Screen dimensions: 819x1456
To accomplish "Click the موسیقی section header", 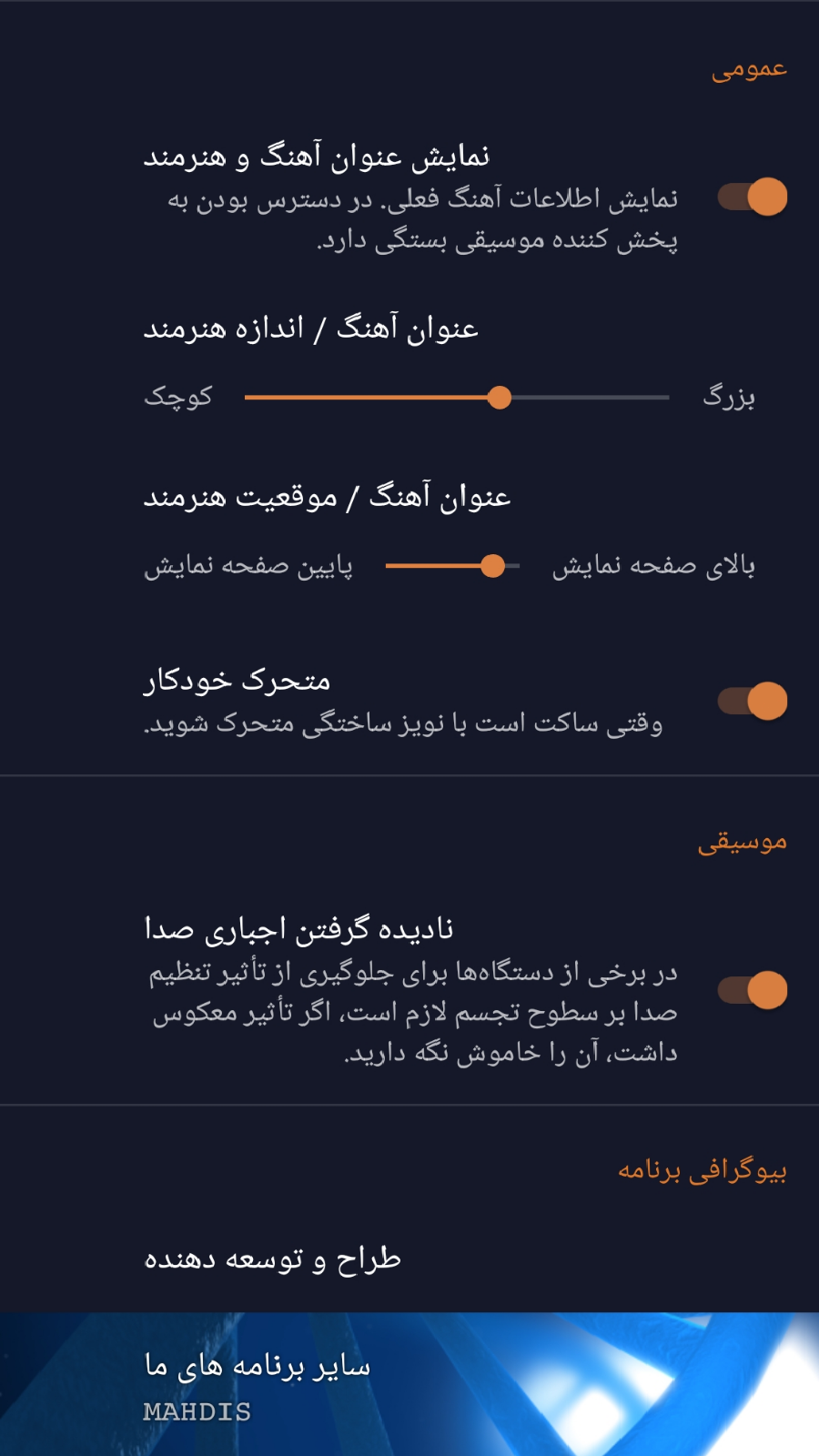I will [x=742, y=842].
